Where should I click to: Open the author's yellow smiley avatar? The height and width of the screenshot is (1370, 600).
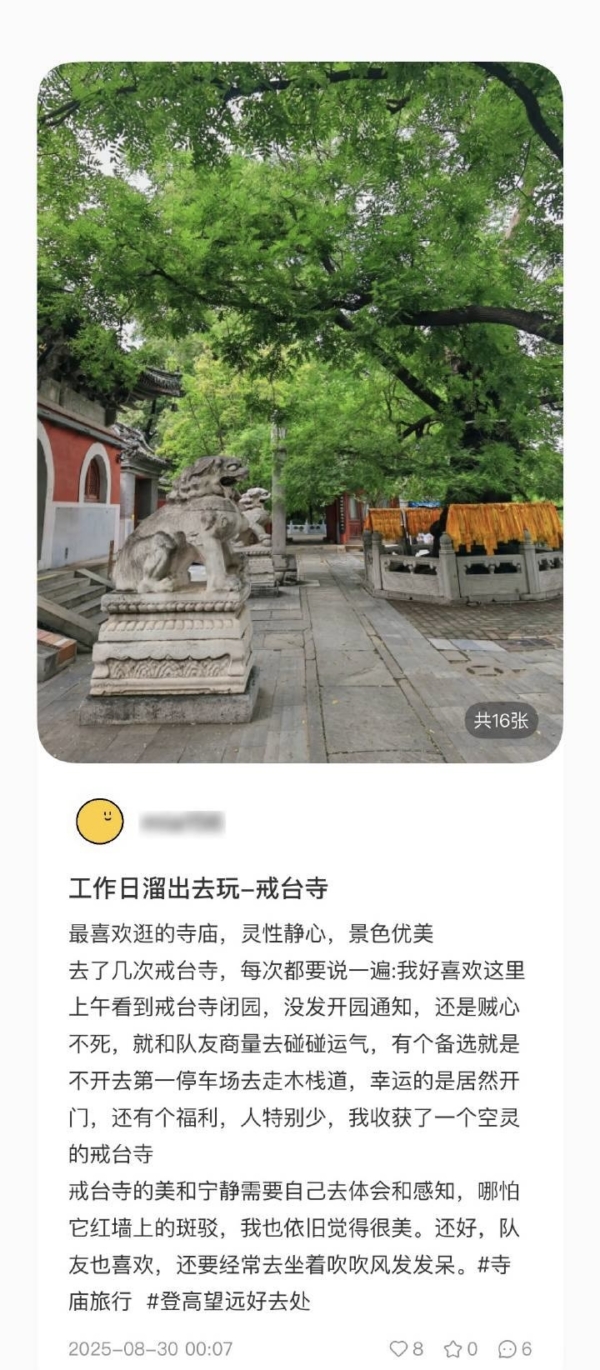[x=100, y=822]
